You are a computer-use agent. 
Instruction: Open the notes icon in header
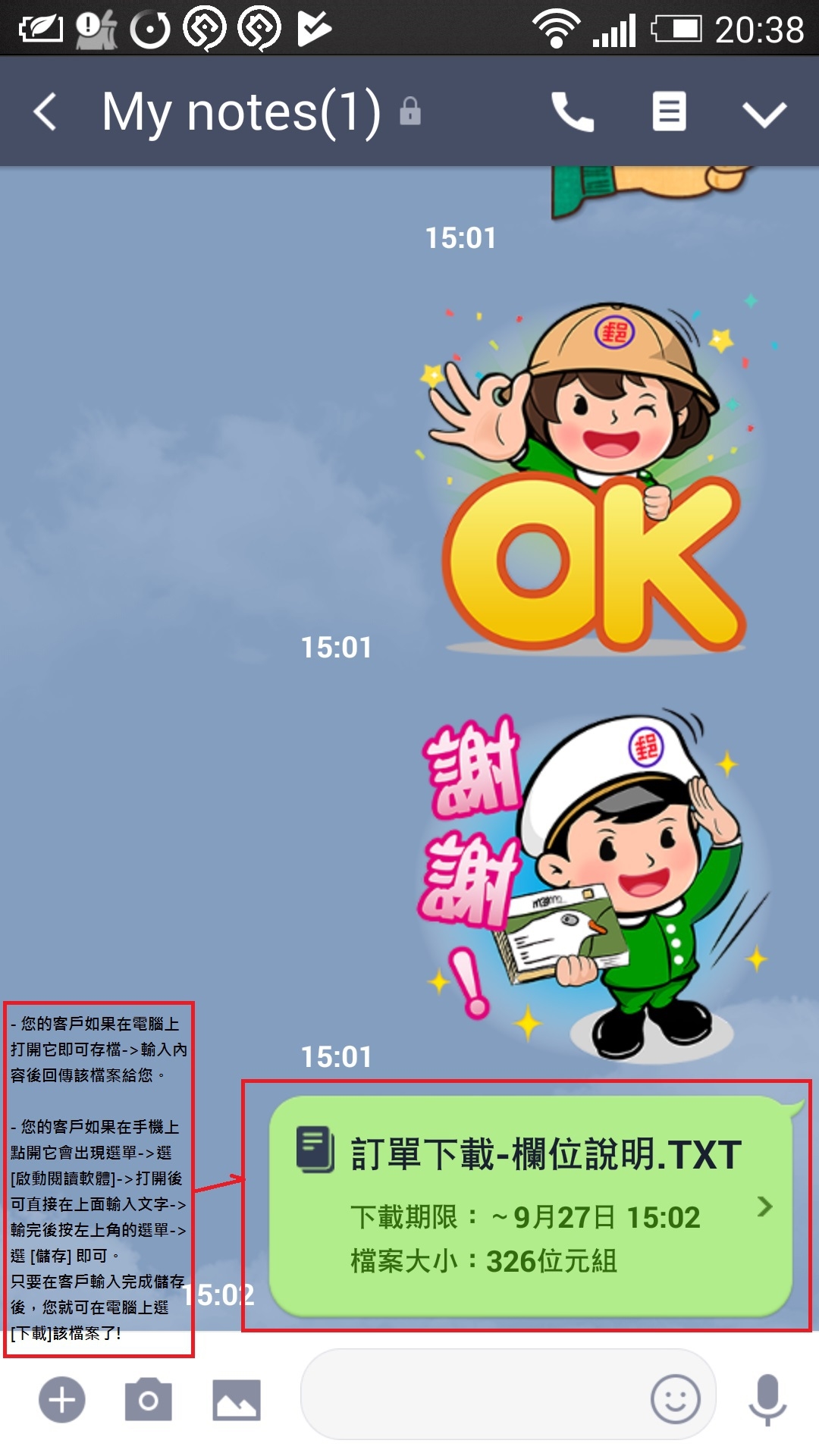[670, 112]
